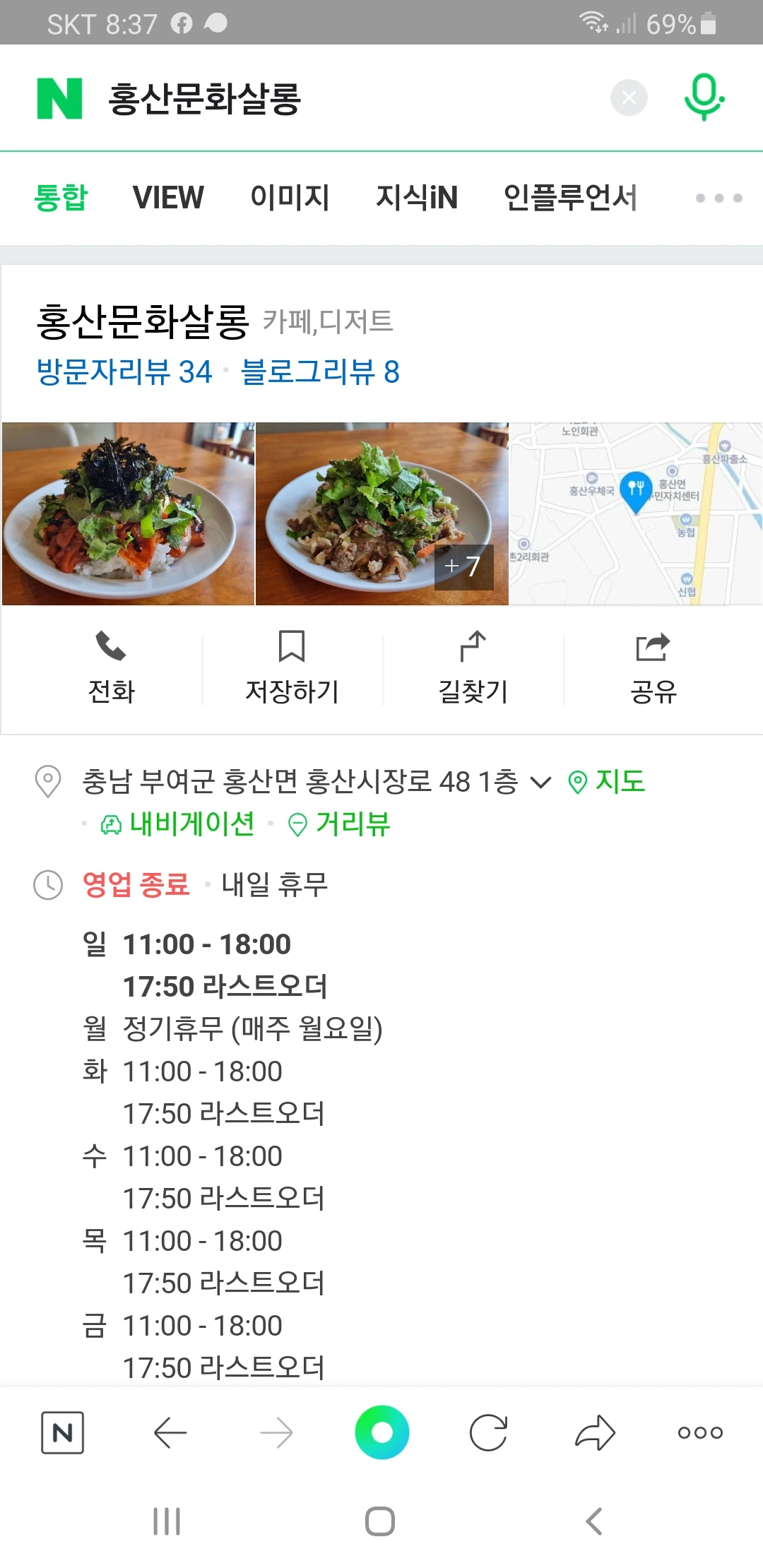Launch 내비게이션 for this location
This screenshot has height=1568, width=763.
coord(178,824)
